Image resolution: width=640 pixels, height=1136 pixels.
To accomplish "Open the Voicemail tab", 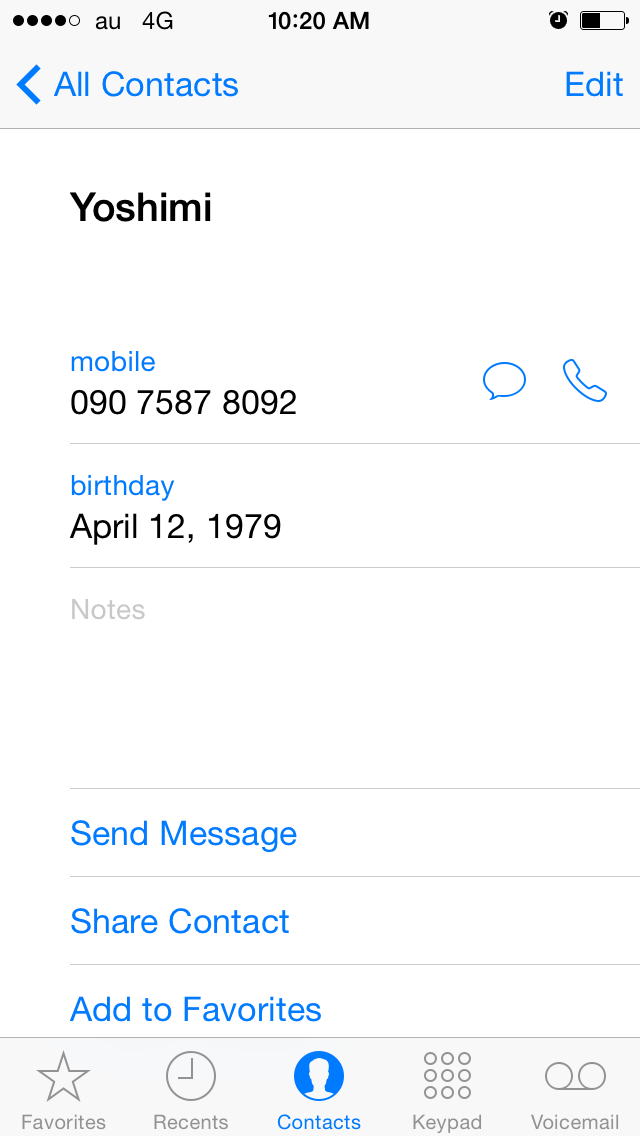I will [x=575, y=1090].
